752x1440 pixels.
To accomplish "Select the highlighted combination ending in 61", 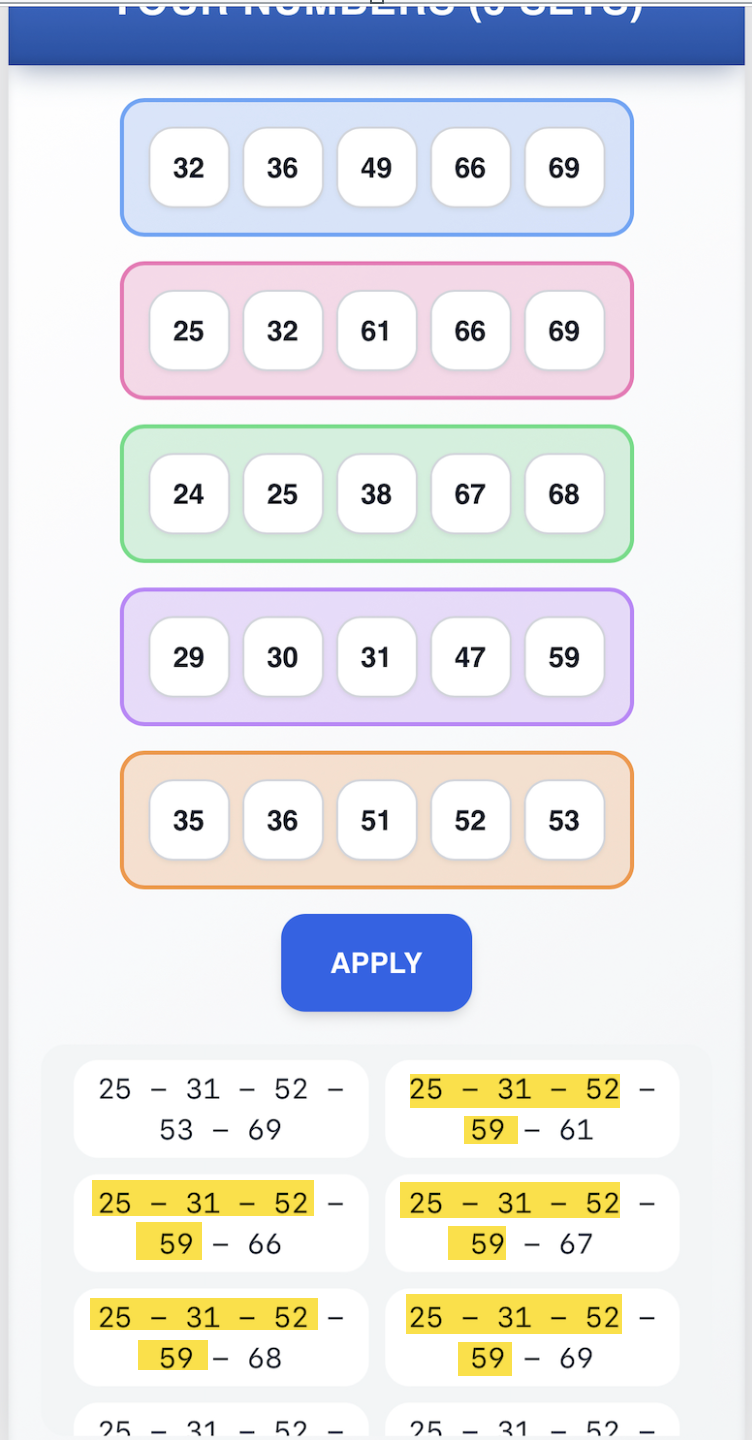I will point(530,1108).
